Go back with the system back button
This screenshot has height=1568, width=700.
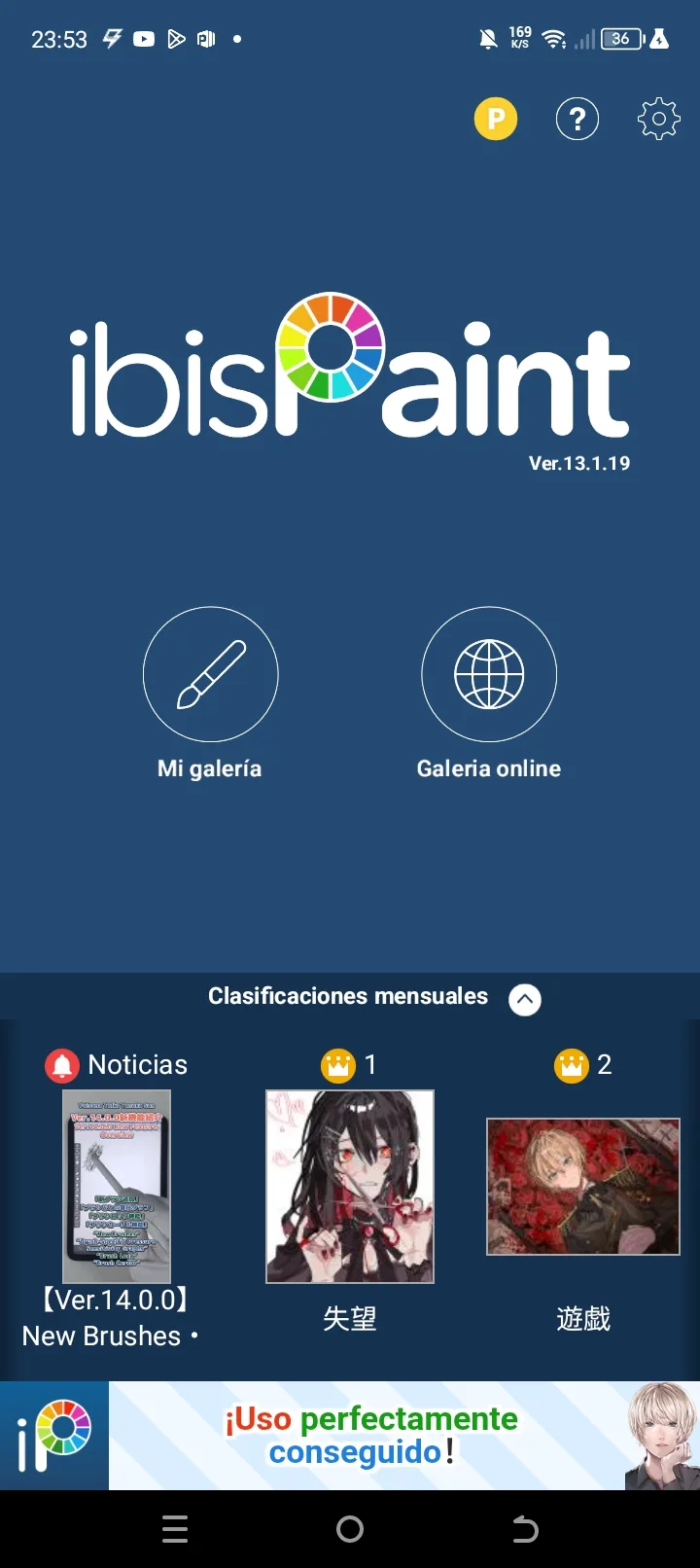(x=525, y=1529)
